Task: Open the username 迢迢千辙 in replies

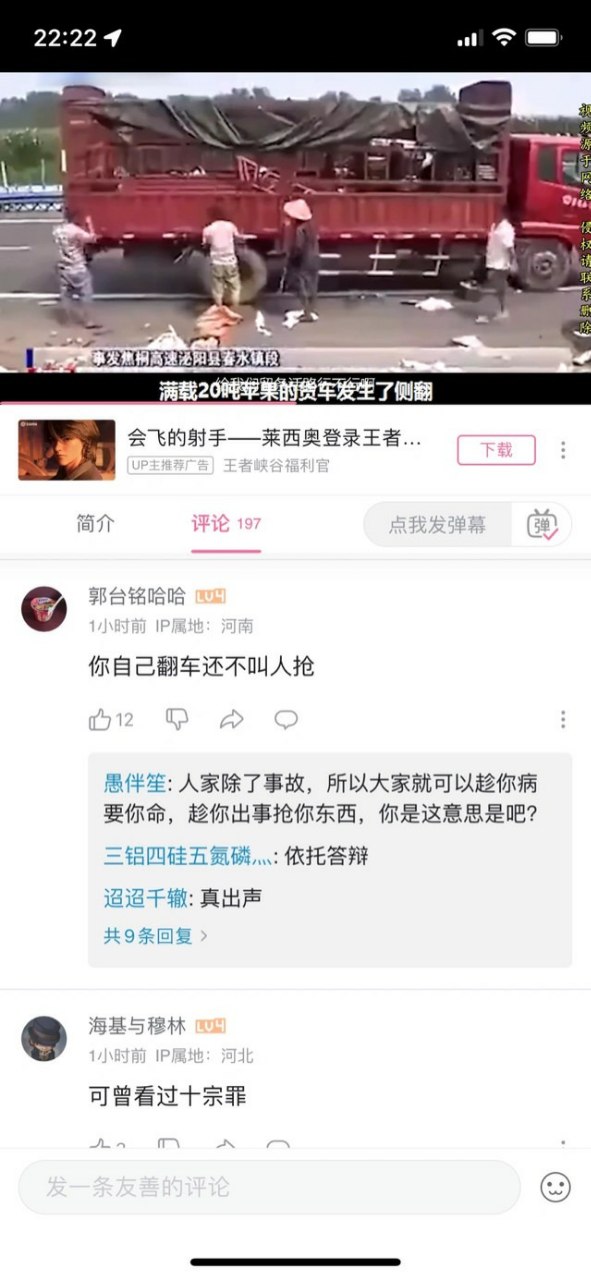Action: pyautogui.click(x=145, y=898)
